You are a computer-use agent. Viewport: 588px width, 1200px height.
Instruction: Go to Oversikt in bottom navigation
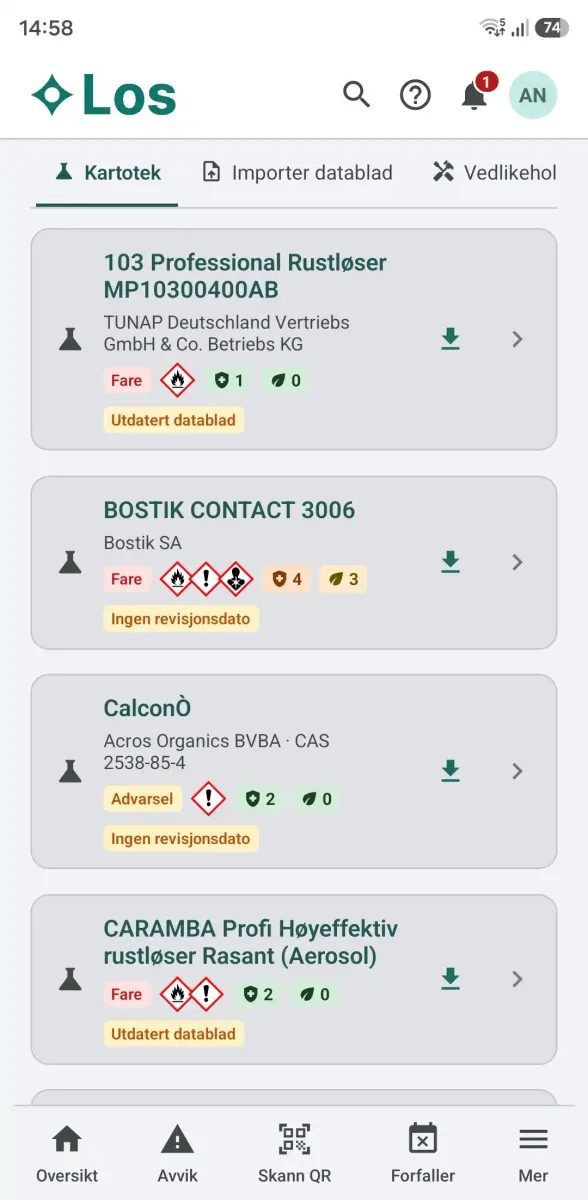click(x=66, y=1152)
